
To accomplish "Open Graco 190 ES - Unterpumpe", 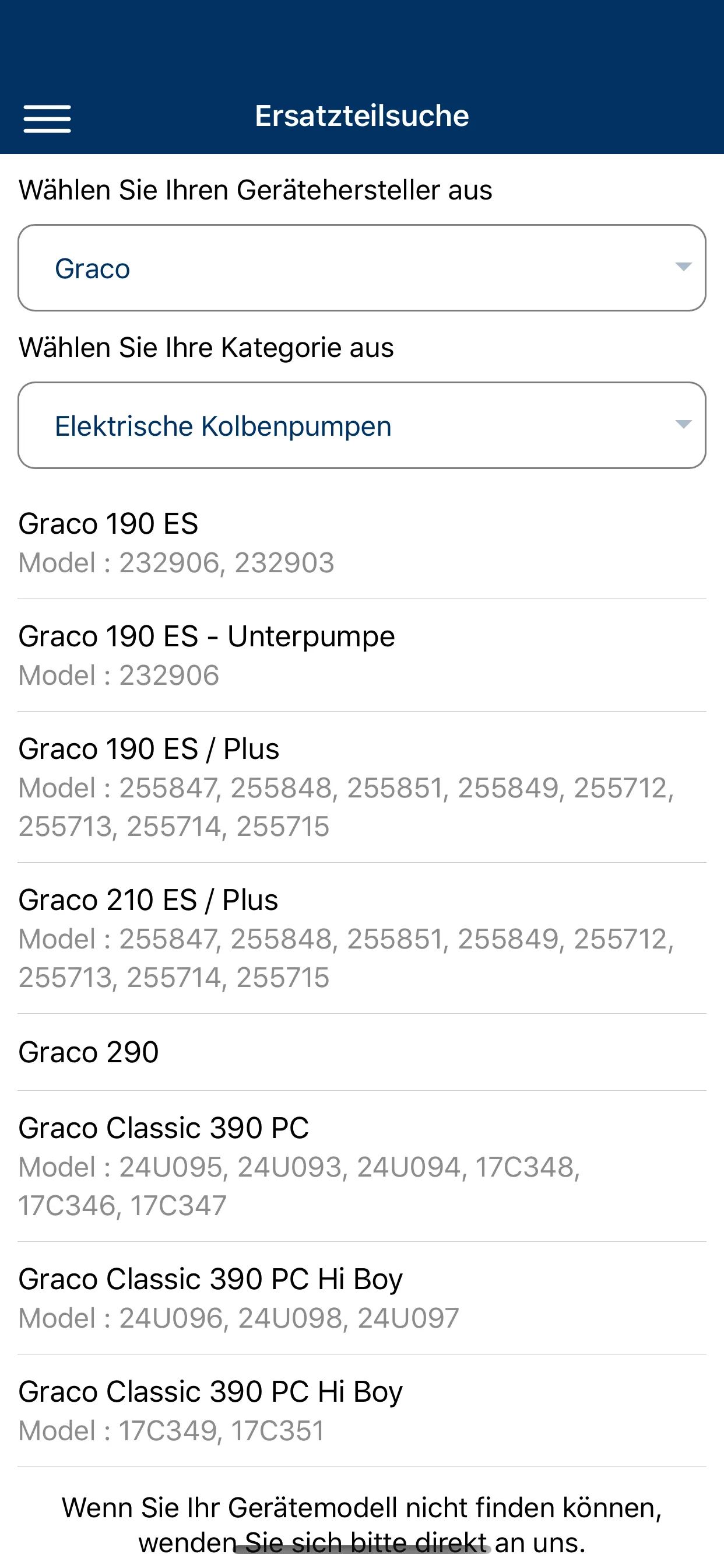I will coord(361,655).
